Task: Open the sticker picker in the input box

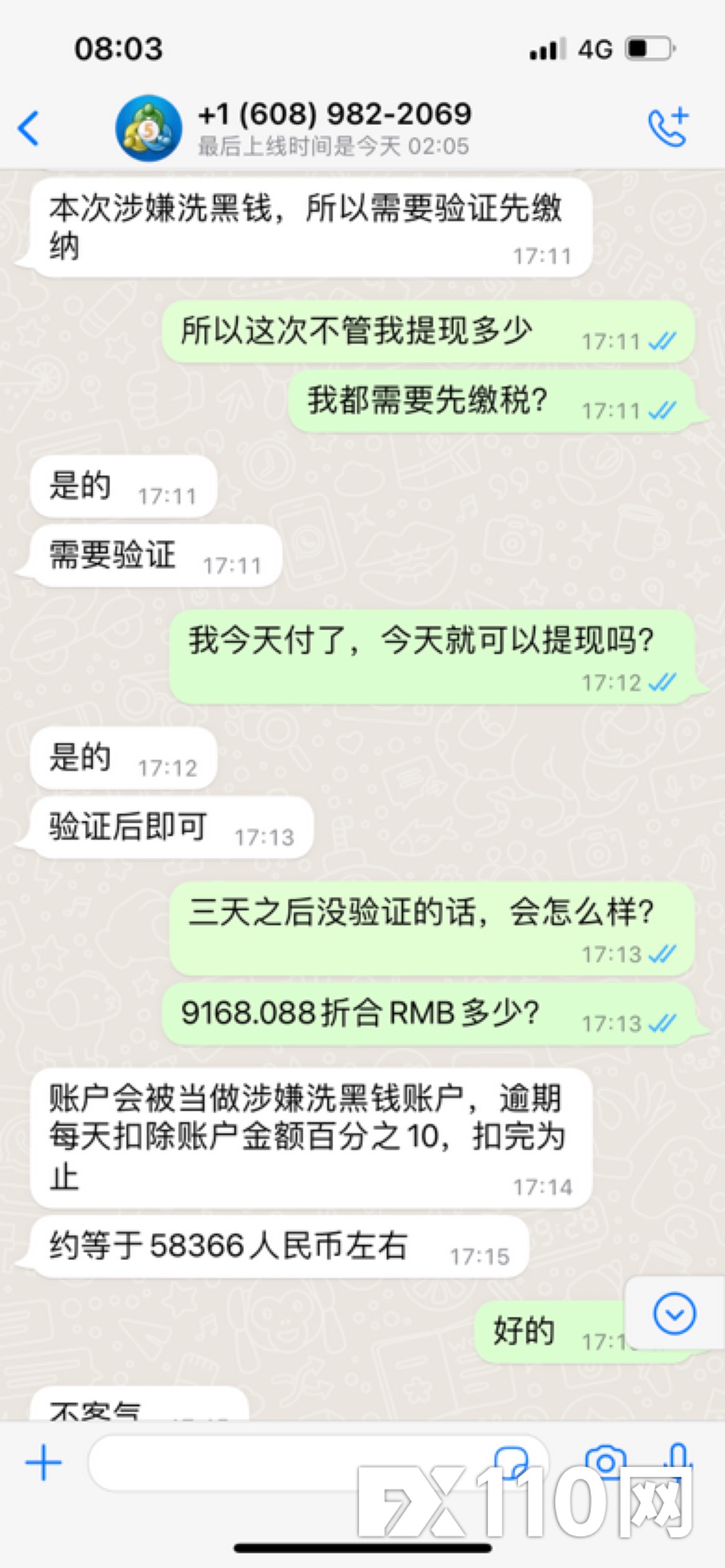Action: tap(511, 1462)
